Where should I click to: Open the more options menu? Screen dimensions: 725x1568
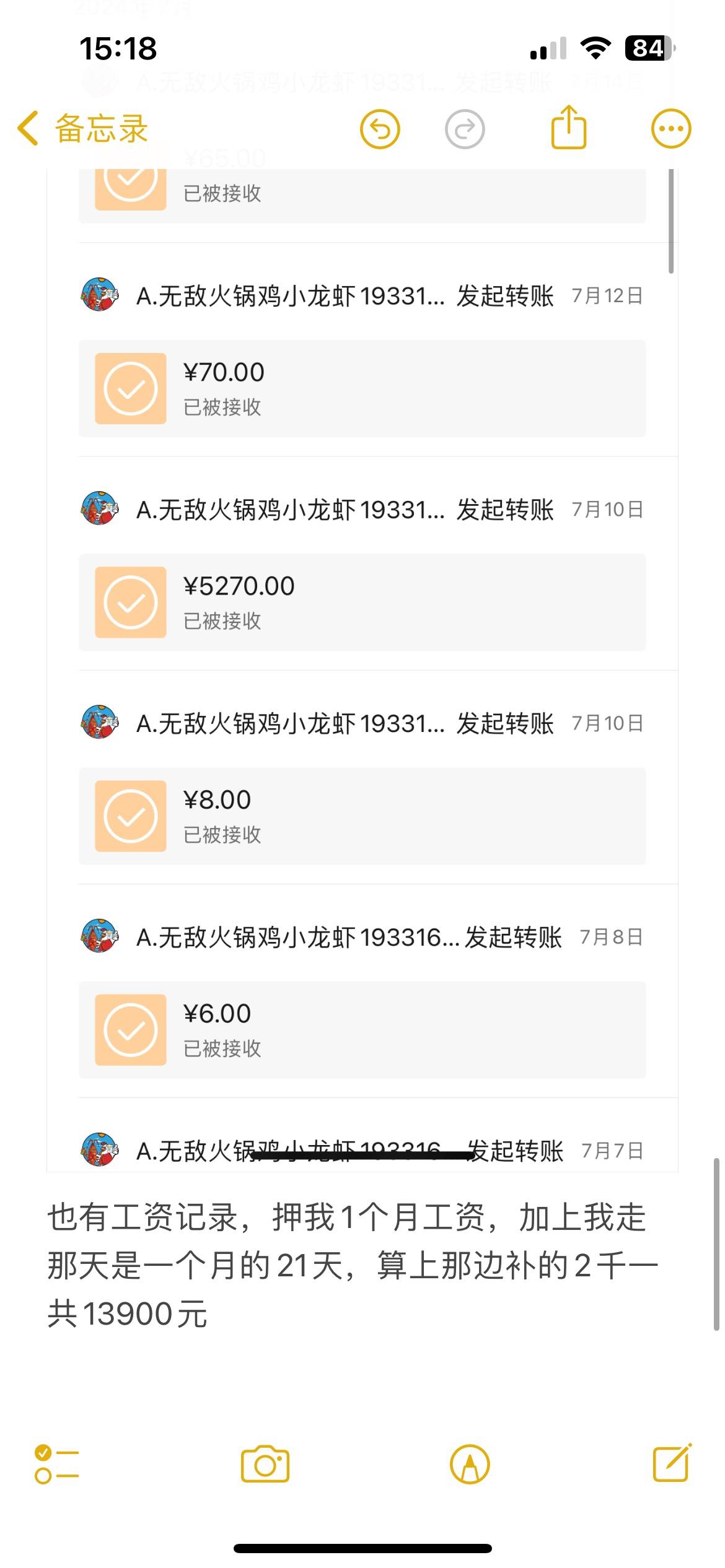[x=670, y=129]
